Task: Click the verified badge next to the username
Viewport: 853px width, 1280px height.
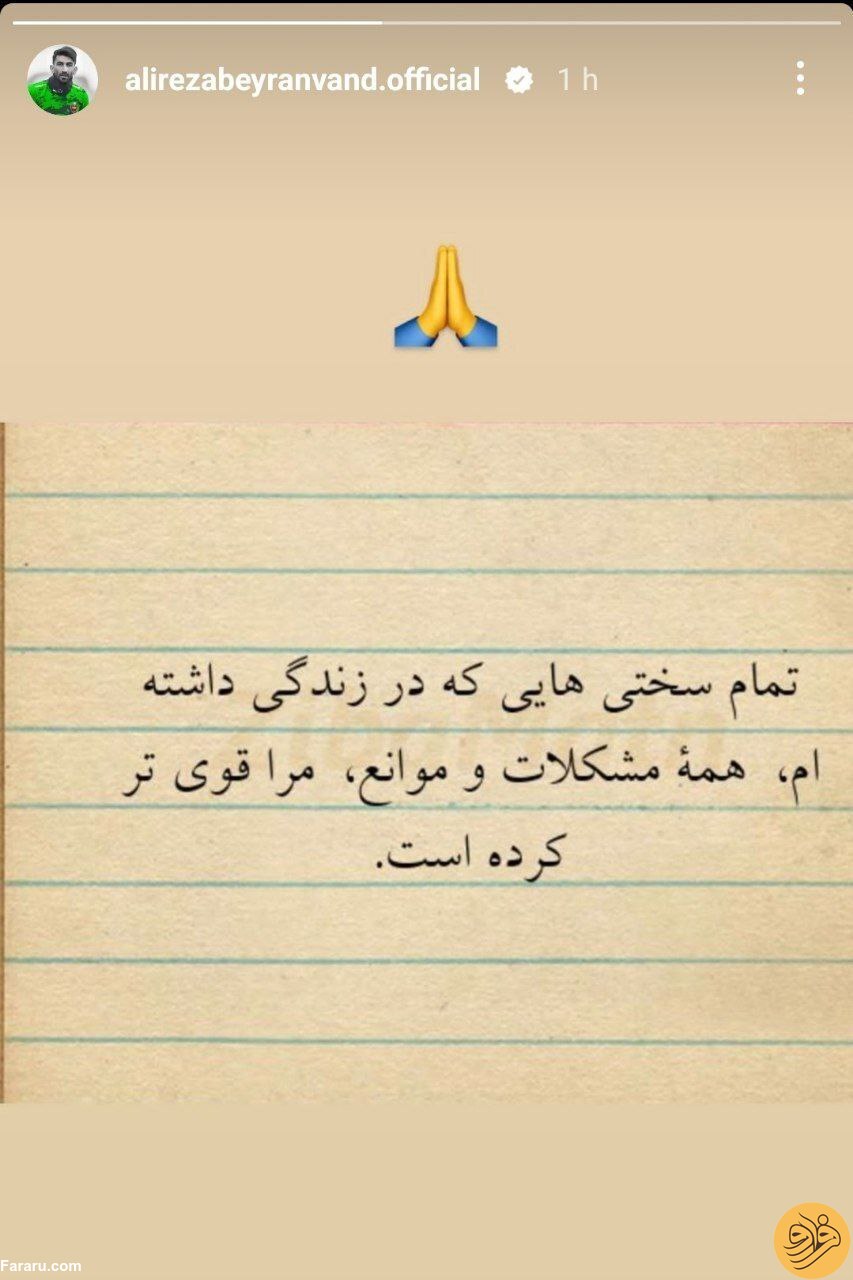Action: click(518, 81)
